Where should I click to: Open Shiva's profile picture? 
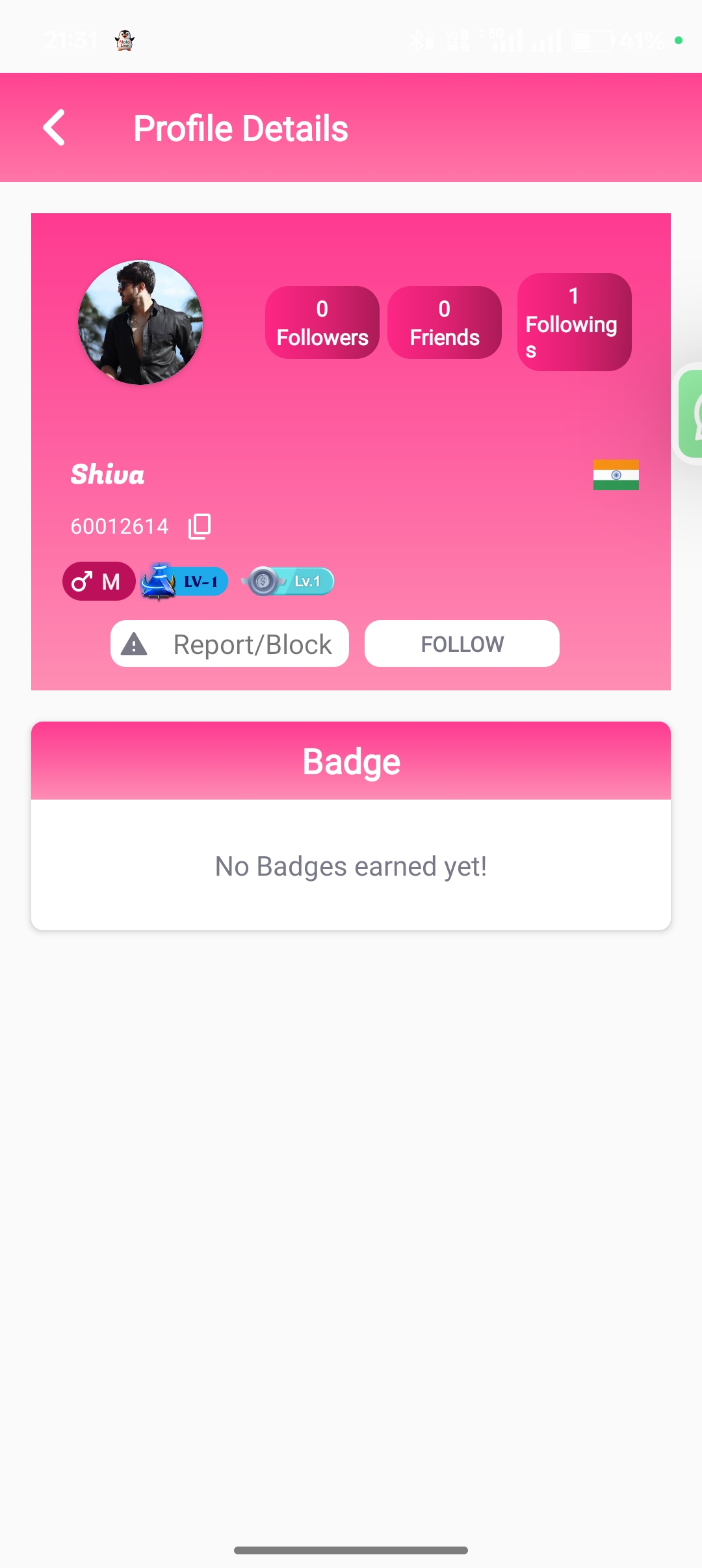[x=140, y=322]
